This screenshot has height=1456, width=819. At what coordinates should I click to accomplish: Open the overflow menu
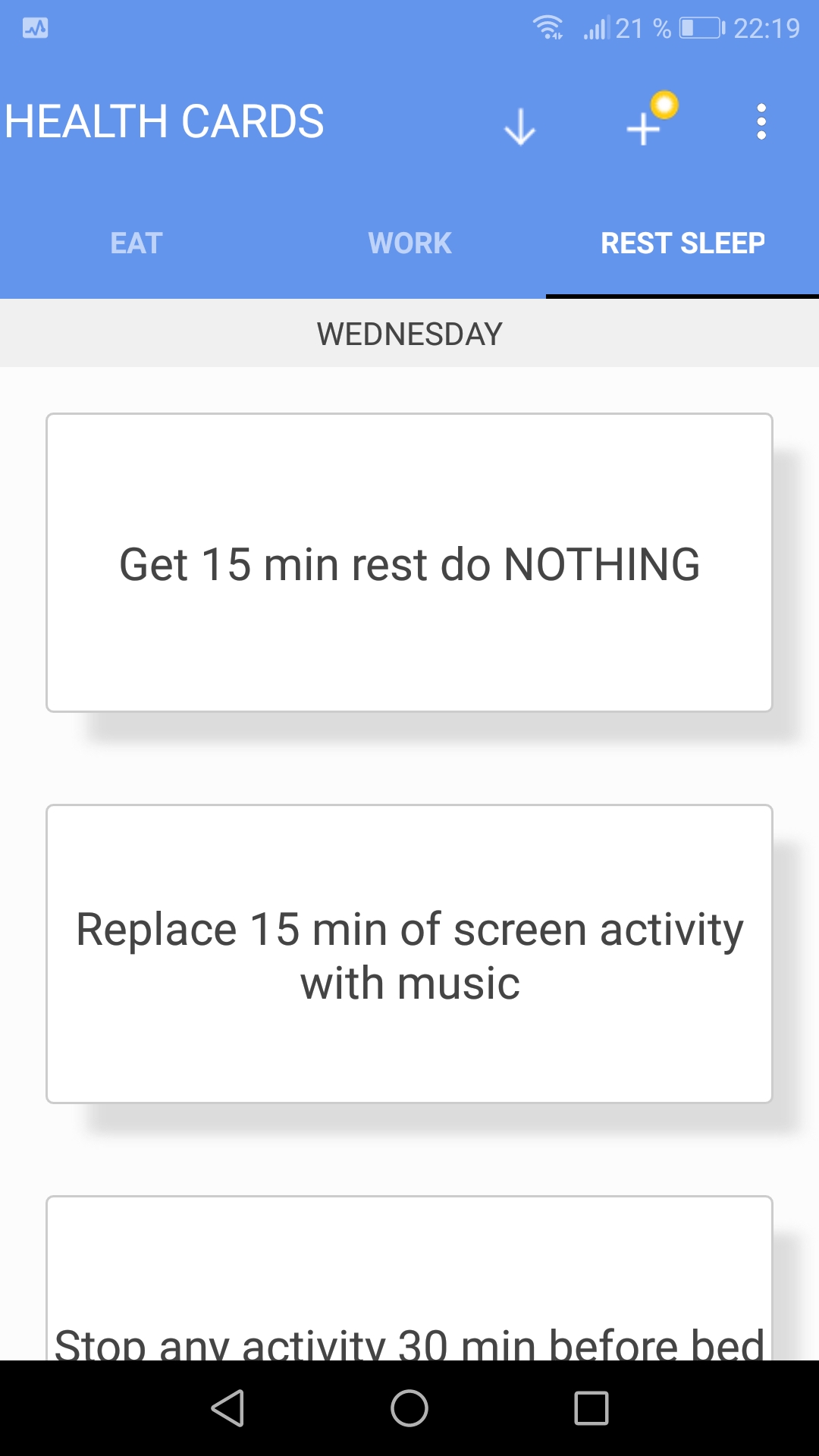coord(761,122)
